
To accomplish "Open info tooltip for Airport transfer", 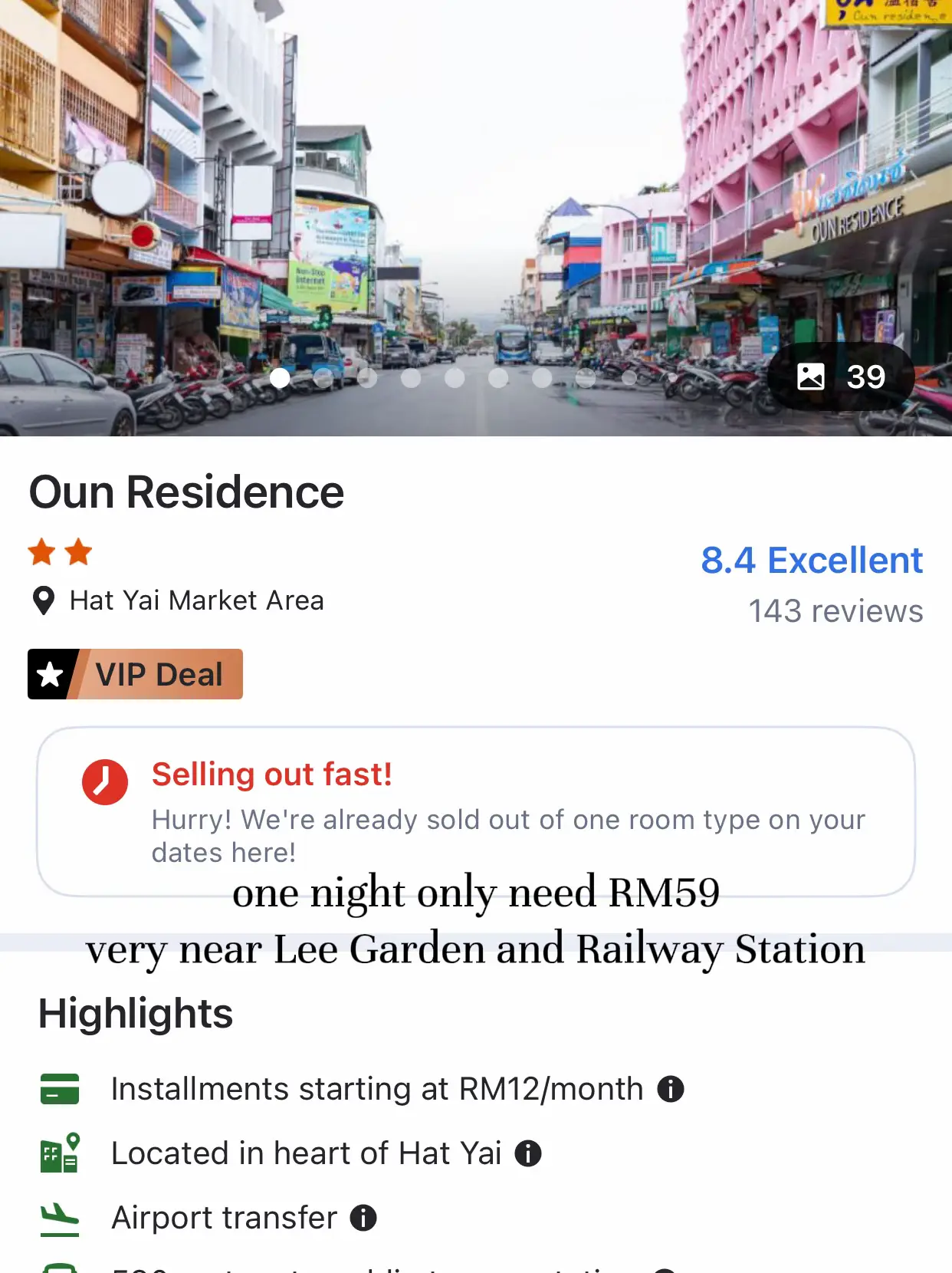I will pyautogui.click(x=363, y=1218).
